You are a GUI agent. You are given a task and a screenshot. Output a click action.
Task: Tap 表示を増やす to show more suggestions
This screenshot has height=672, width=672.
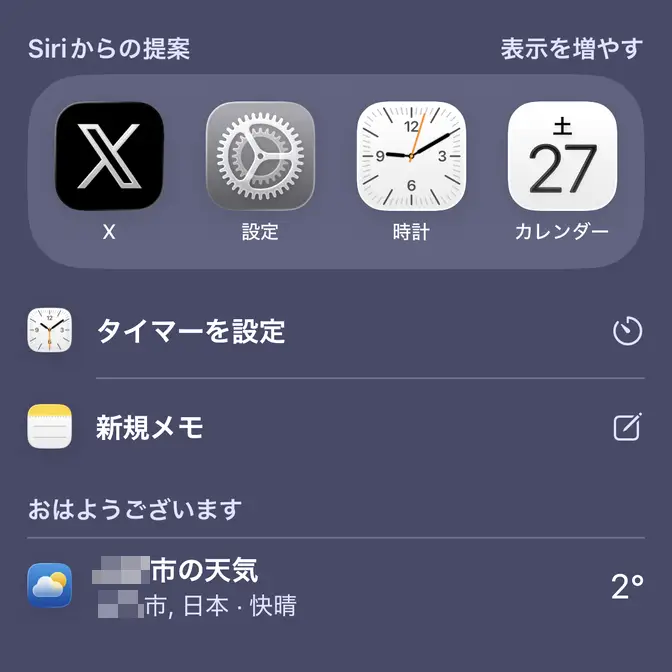click(x=571, y=49)
